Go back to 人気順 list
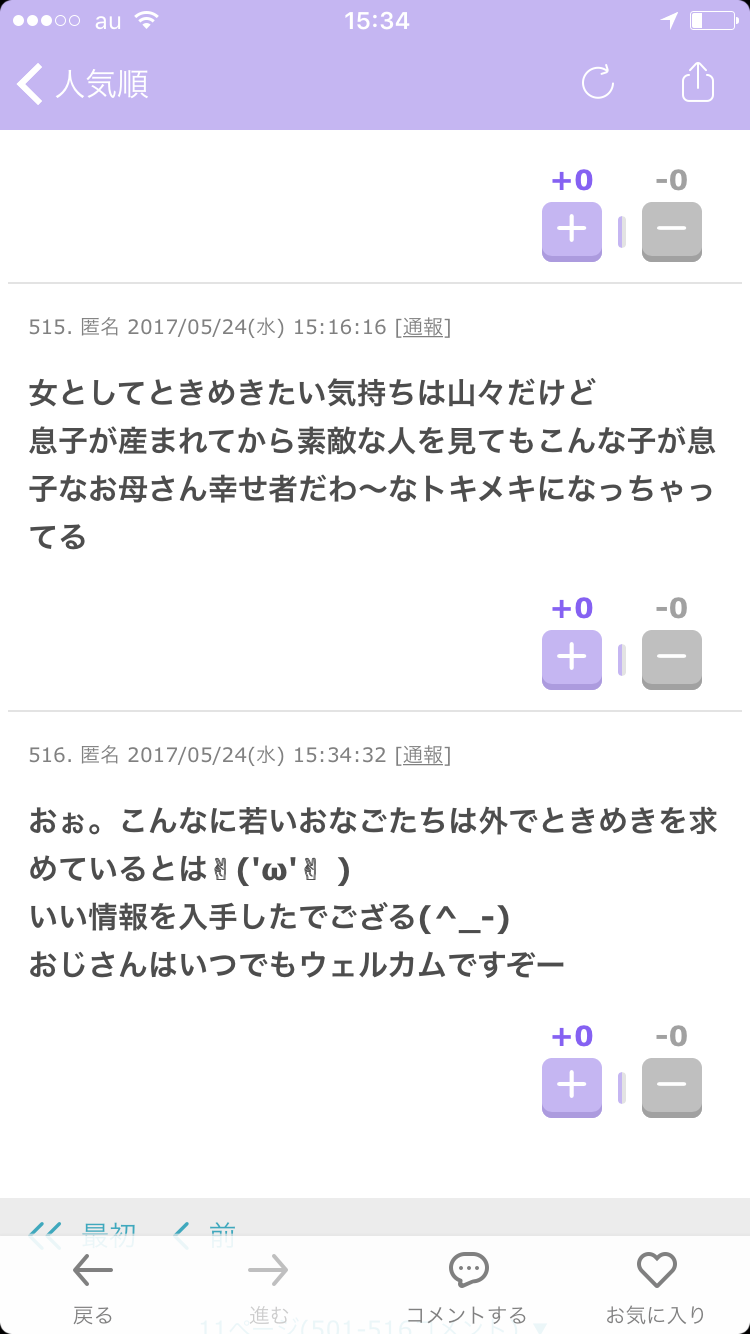750x1334 pixels. [x=84, y=84]
